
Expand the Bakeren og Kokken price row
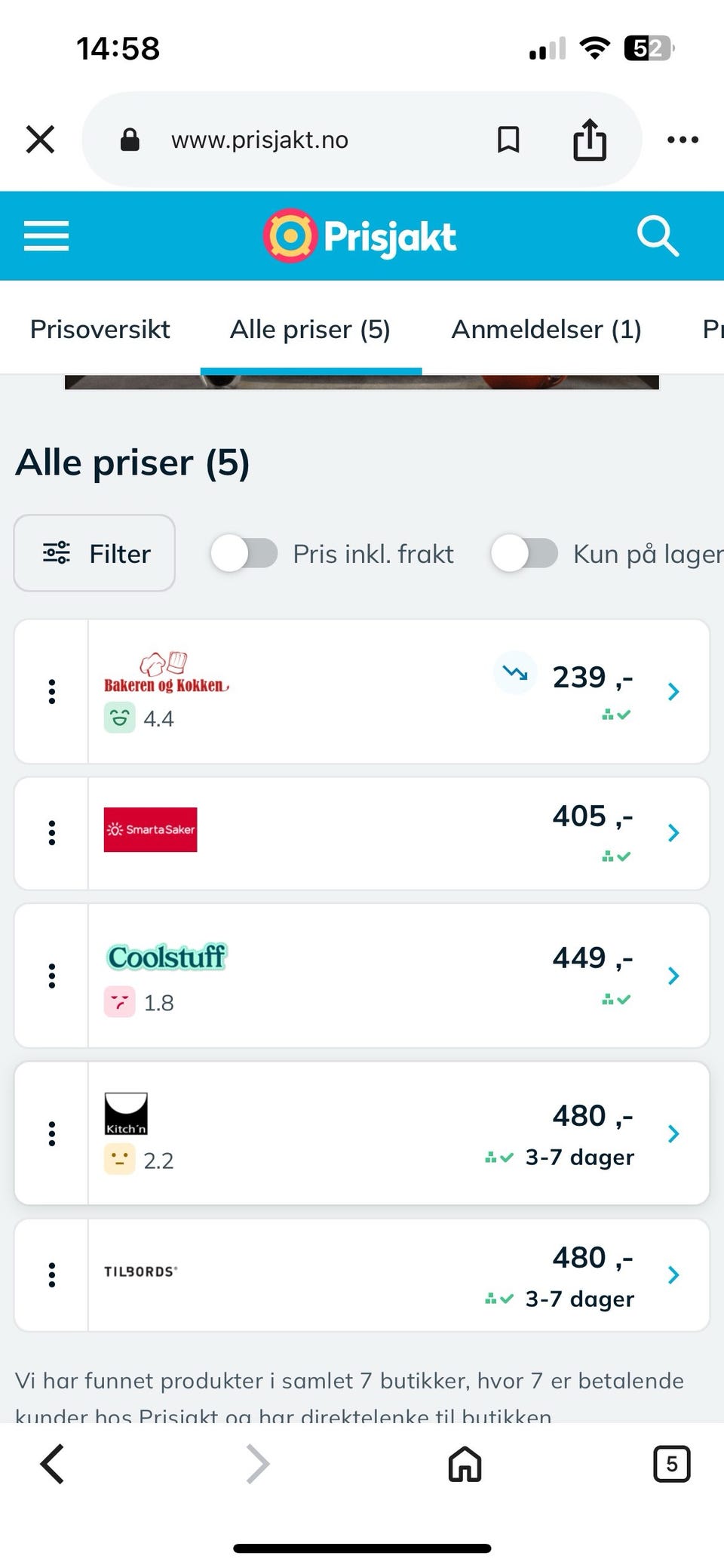click(673, 691)
